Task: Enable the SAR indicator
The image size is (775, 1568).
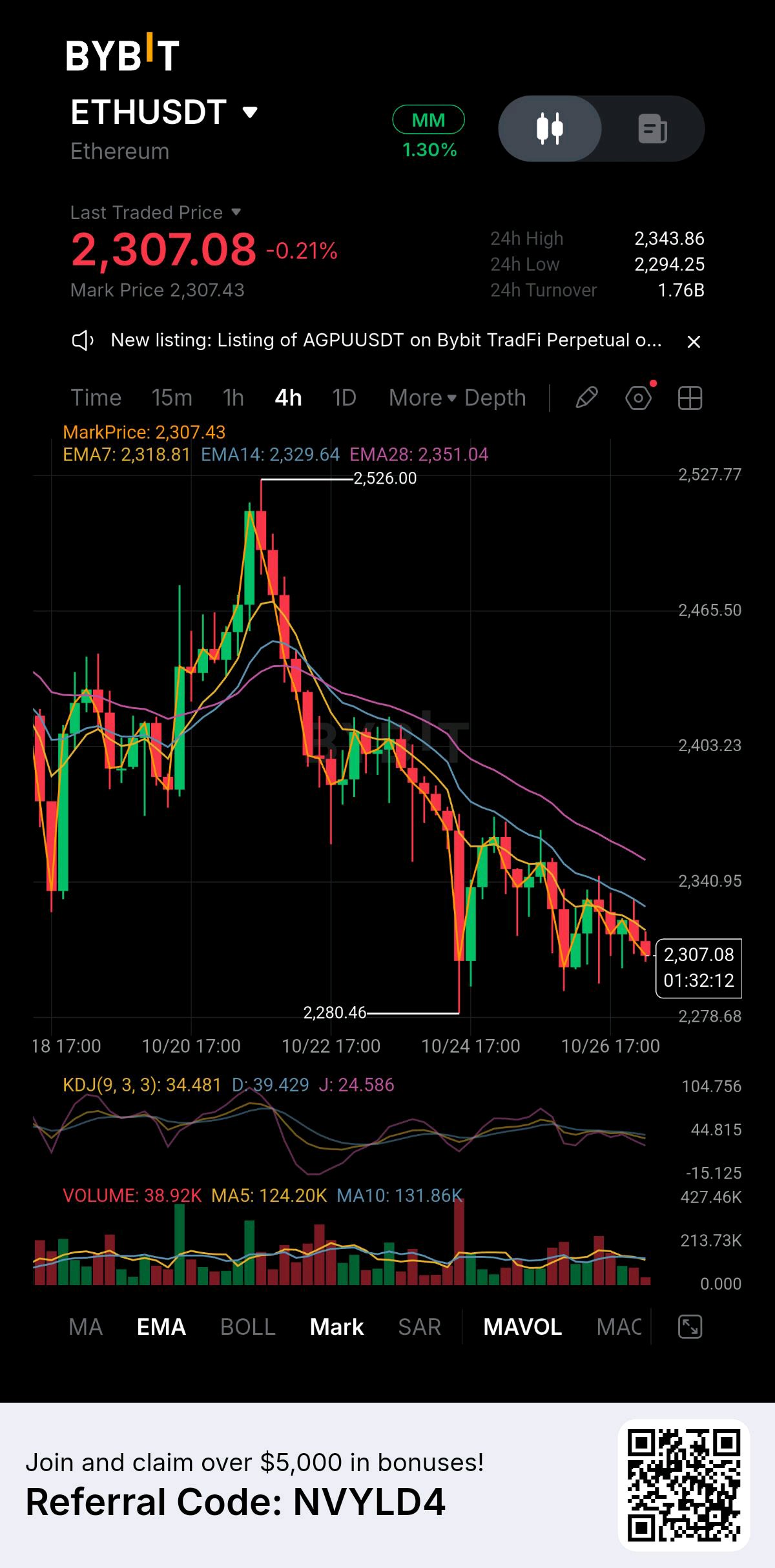Action: (x=419, y=1326)
